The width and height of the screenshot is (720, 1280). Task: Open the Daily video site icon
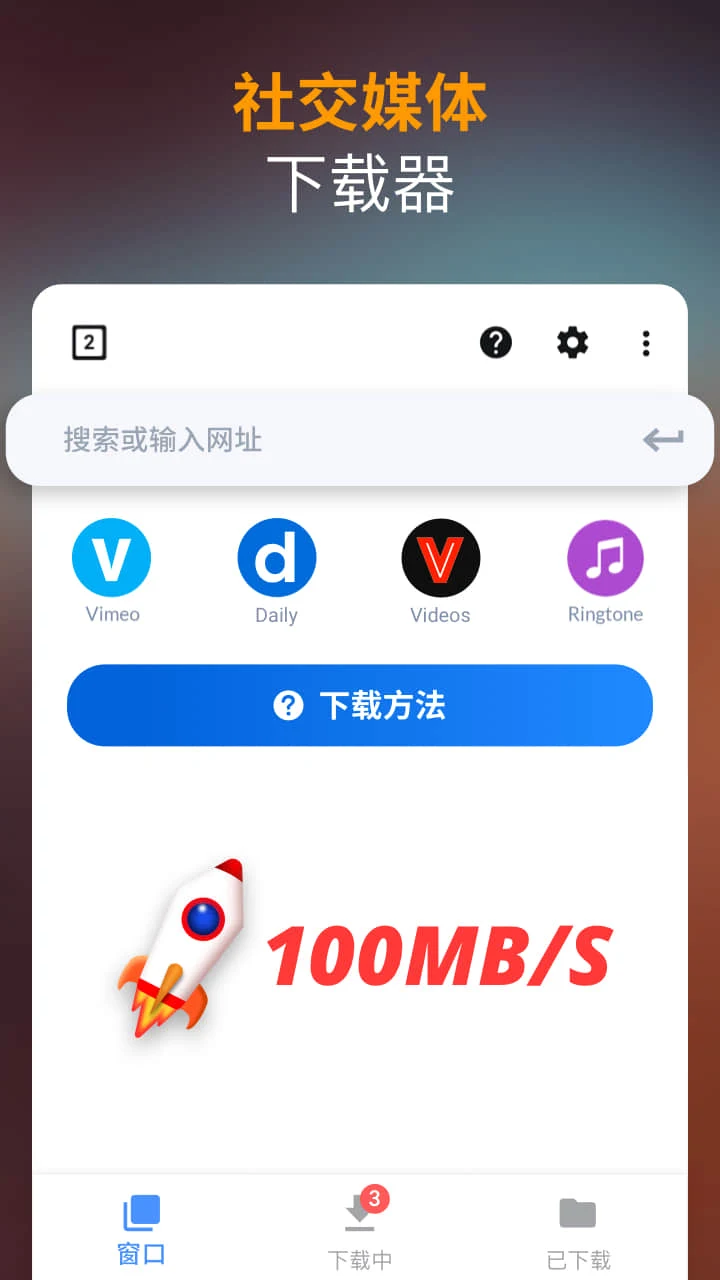pyautogui.click(x=276, y=556)
